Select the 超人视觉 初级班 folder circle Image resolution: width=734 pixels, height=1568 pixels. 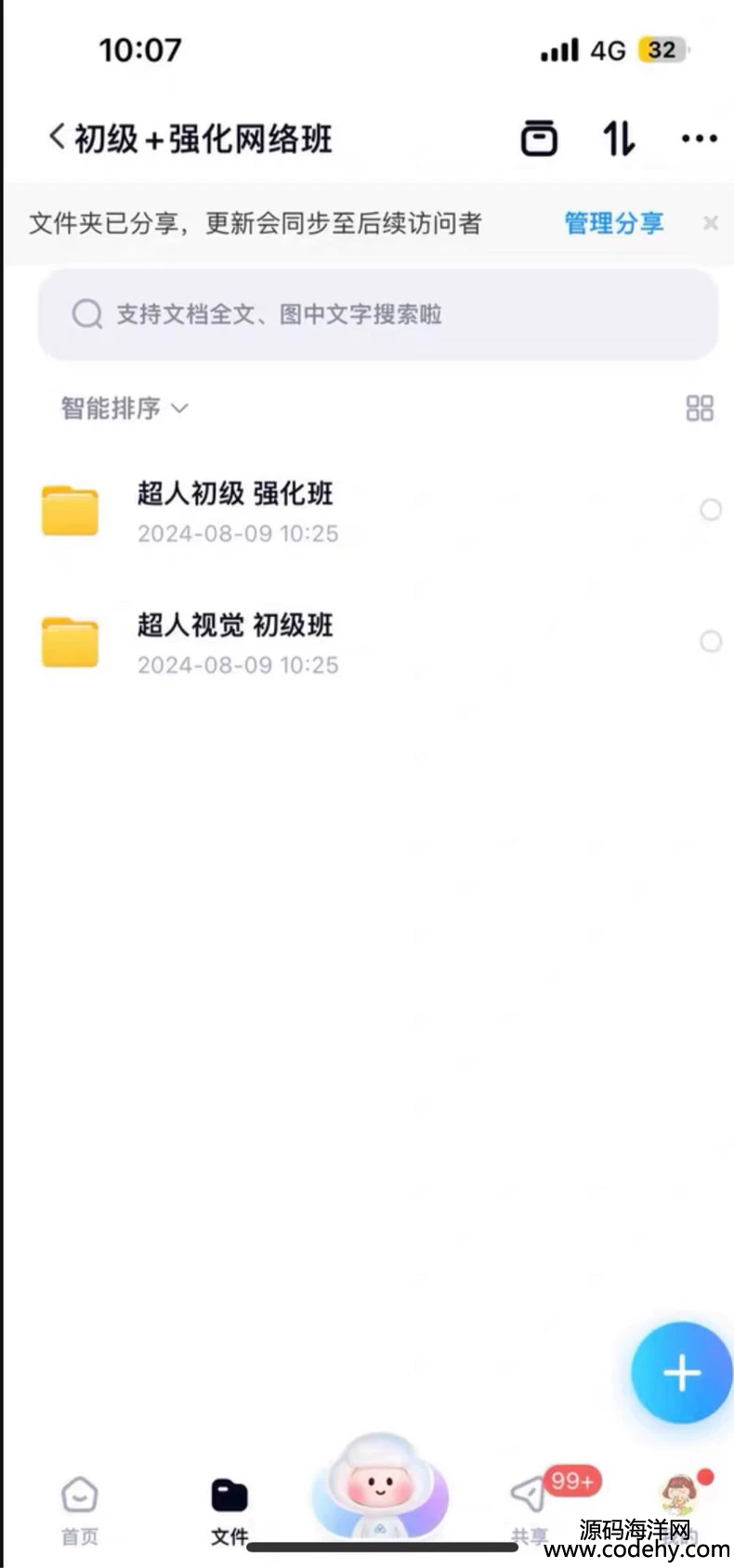(x=710, y=641)
